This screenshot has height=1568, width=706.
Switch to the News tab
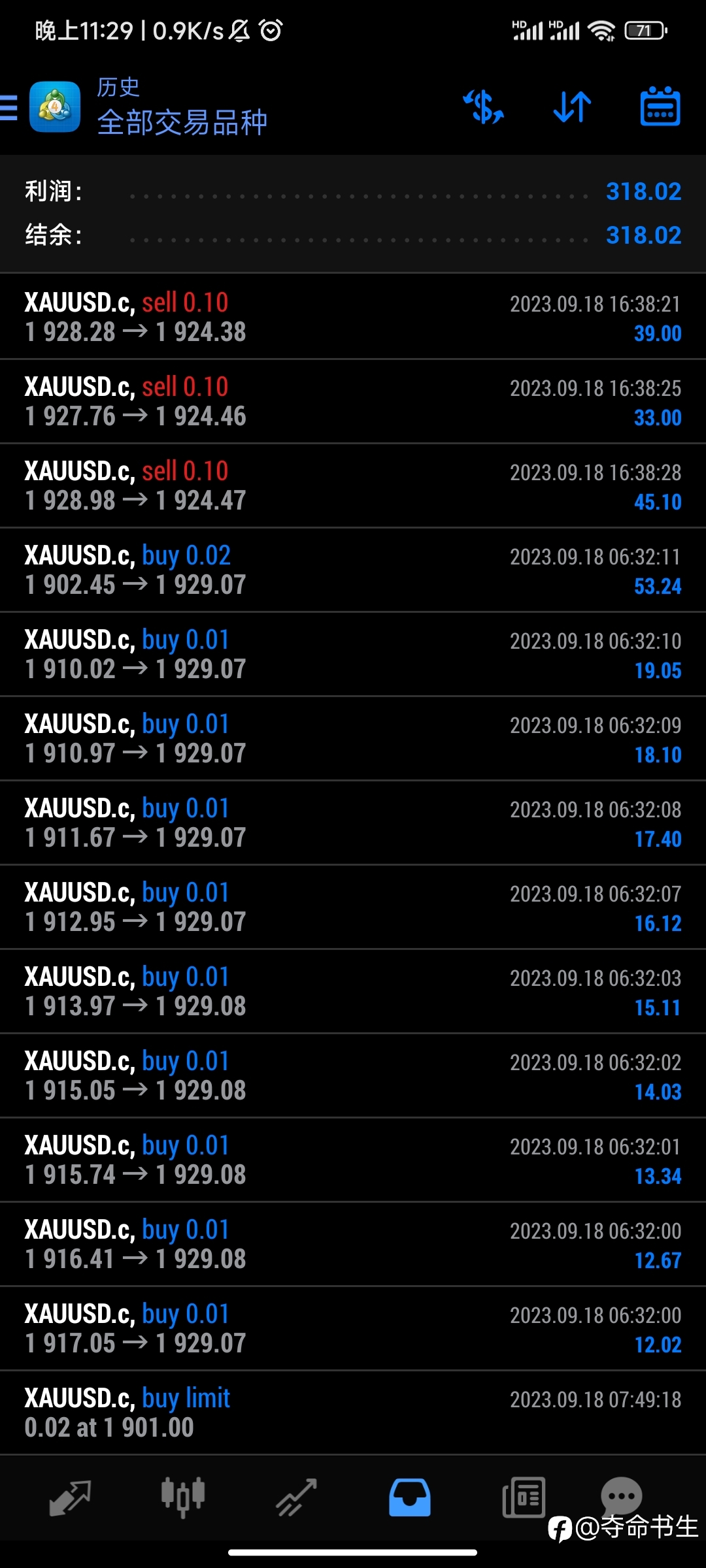click(524, 1497)
